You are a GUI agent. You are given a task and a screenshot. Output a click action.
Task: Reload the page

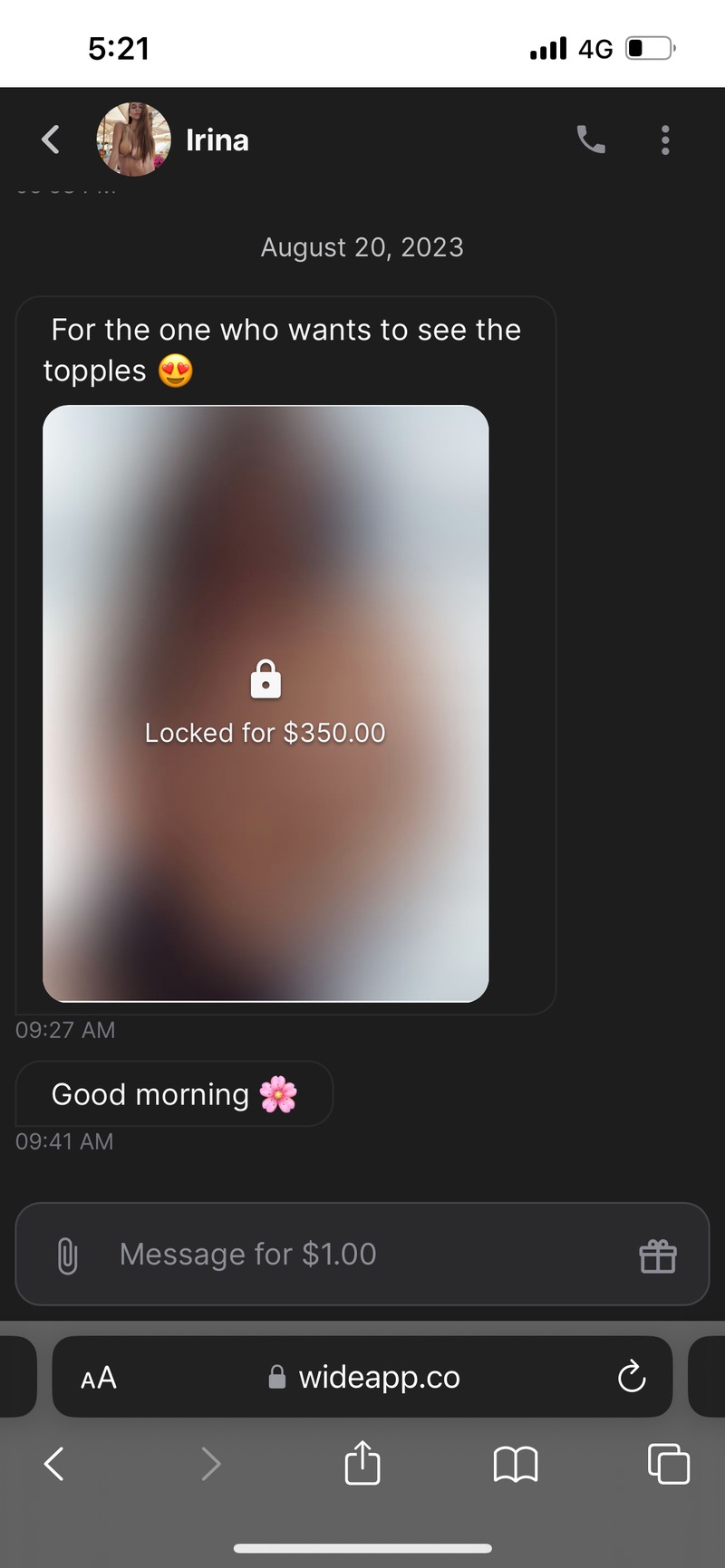(632, 1377)
